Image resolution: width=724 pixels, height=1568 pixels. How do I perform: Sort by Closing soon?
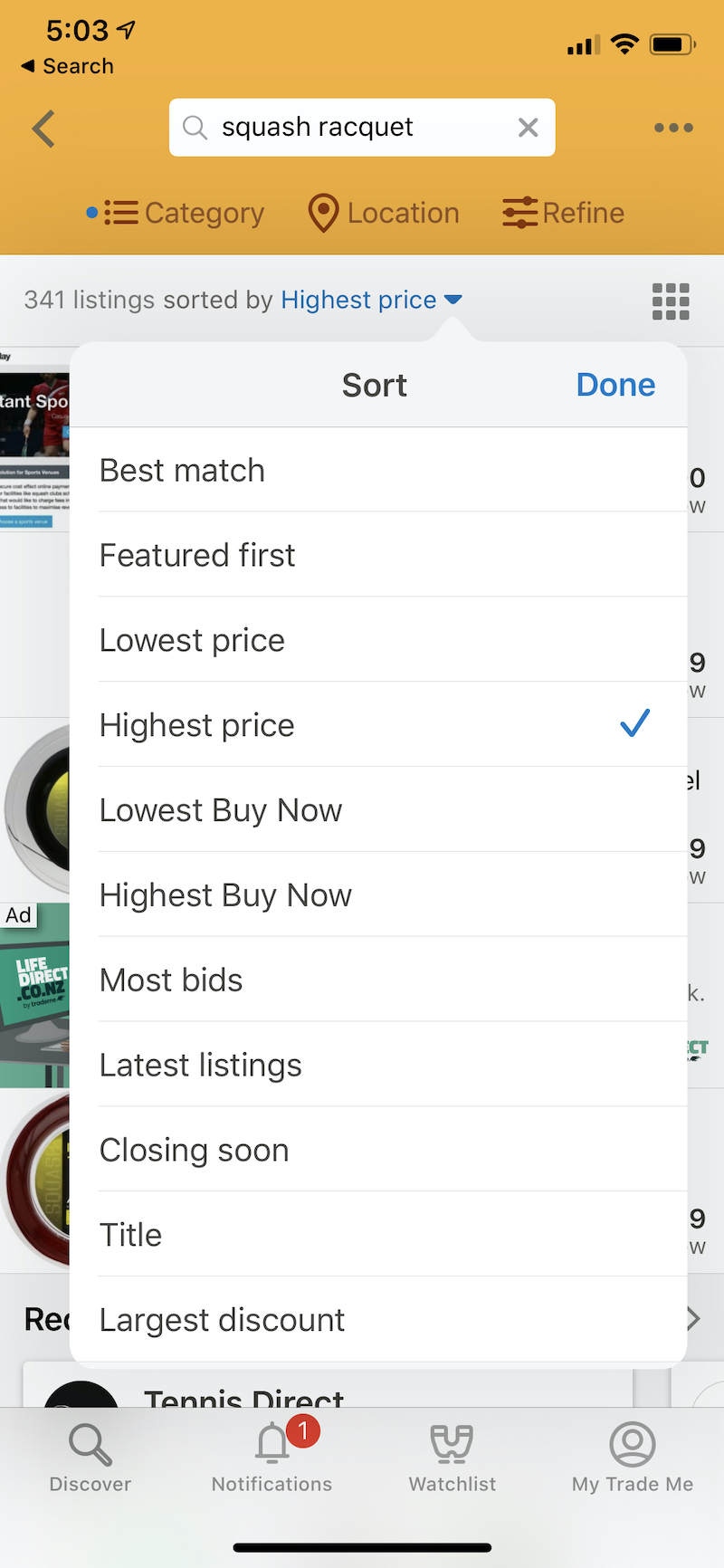[x=378, y=1151]
